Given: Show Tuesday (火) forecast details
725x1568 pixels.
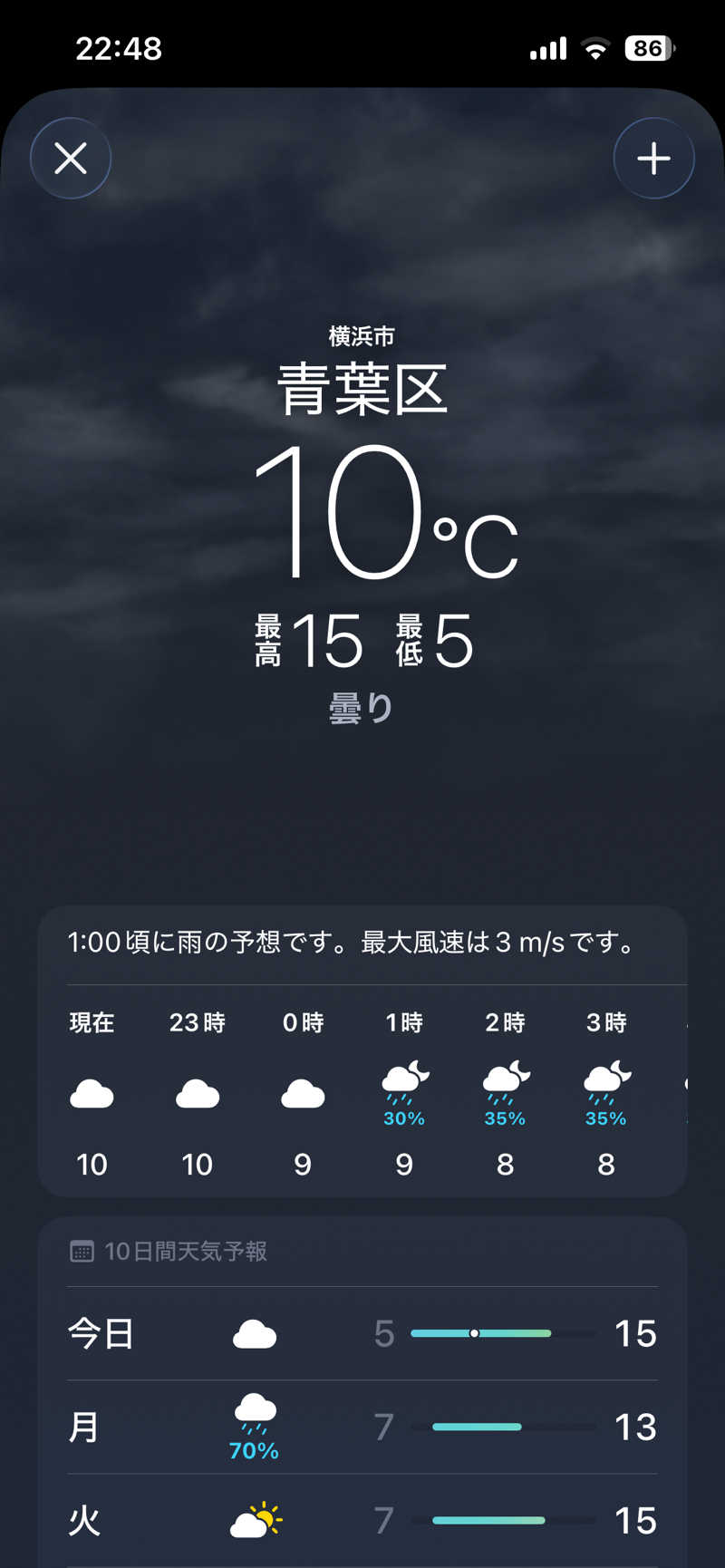Looking at the screenshot, I should (x=362, y=1520).
